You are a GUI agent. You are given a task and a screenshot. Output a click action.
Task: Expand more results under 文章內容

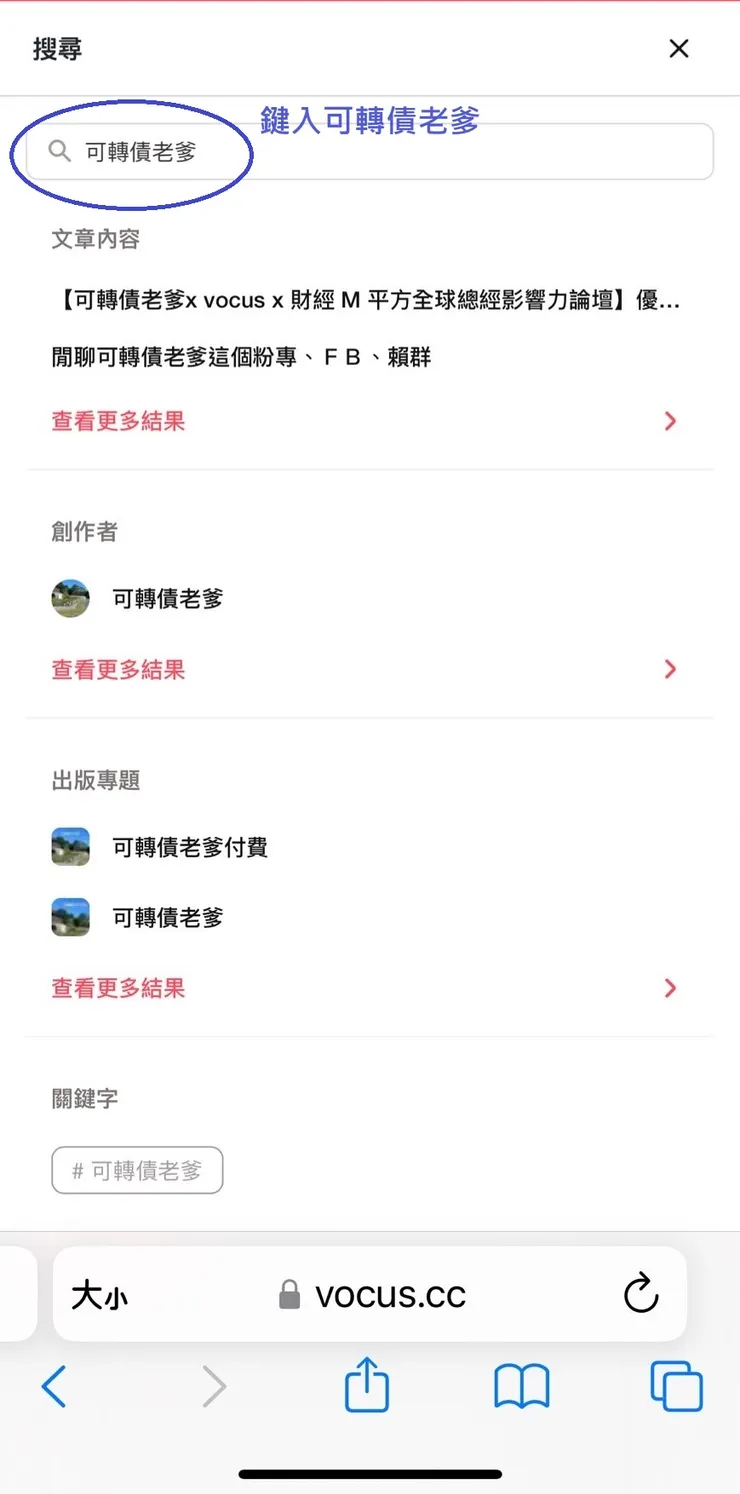tap(117, 421)
